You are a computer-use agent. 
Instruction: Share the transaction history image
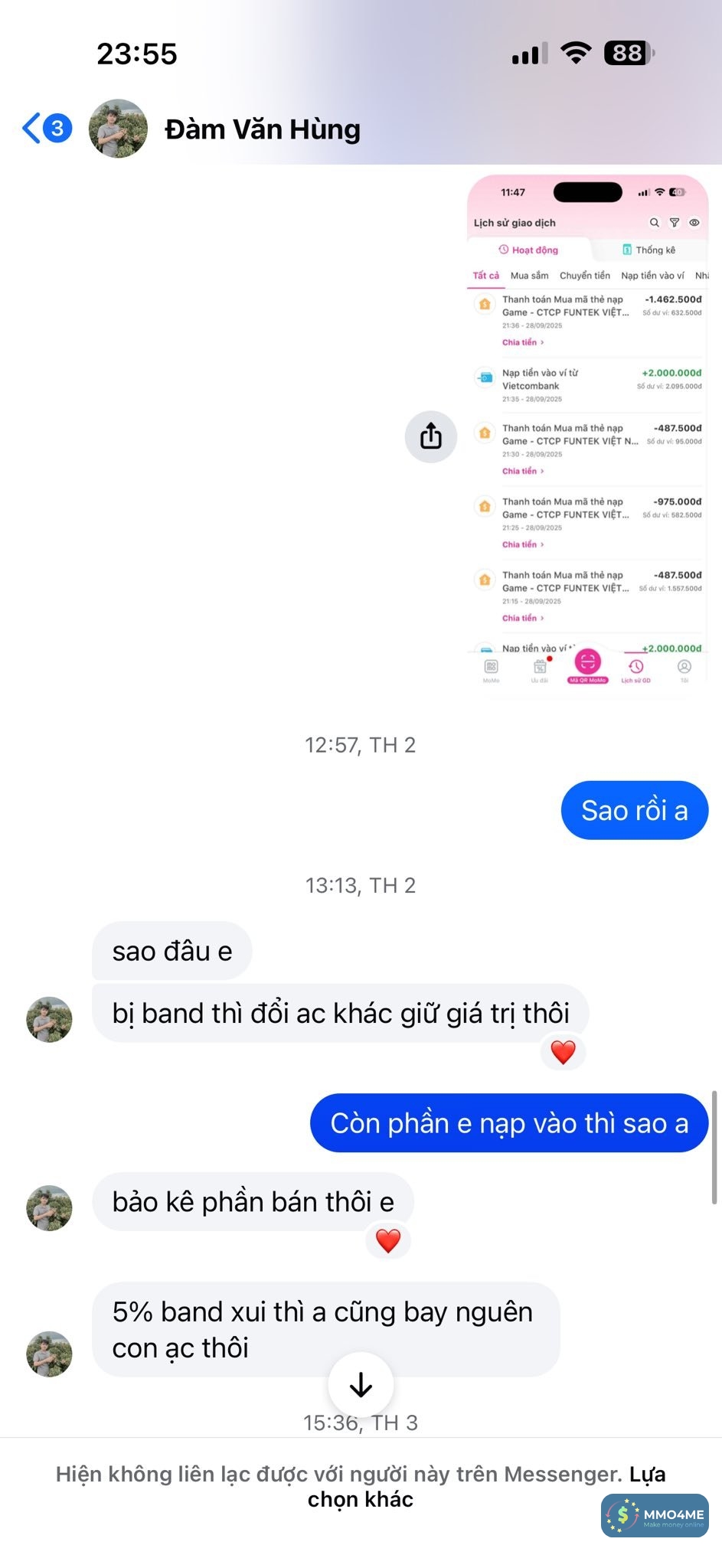(430, 436)
